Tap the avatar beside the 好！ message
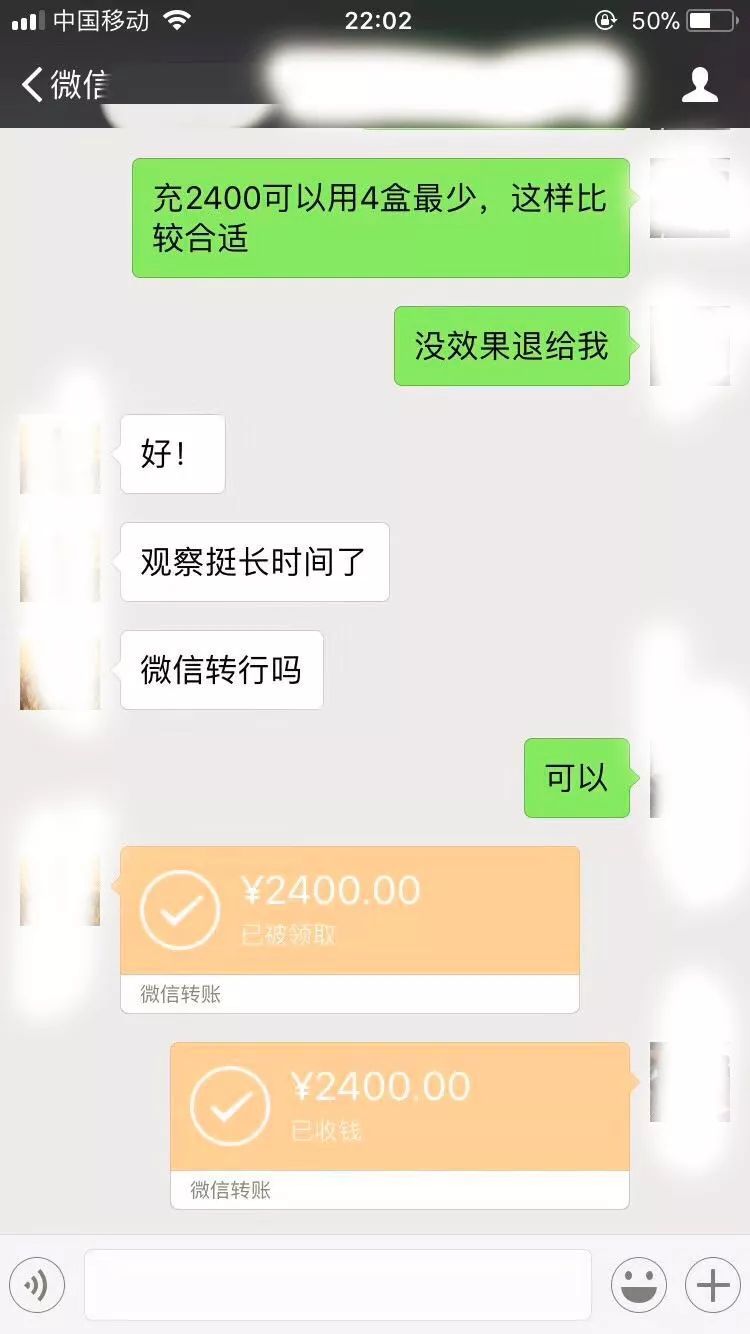 60,455
